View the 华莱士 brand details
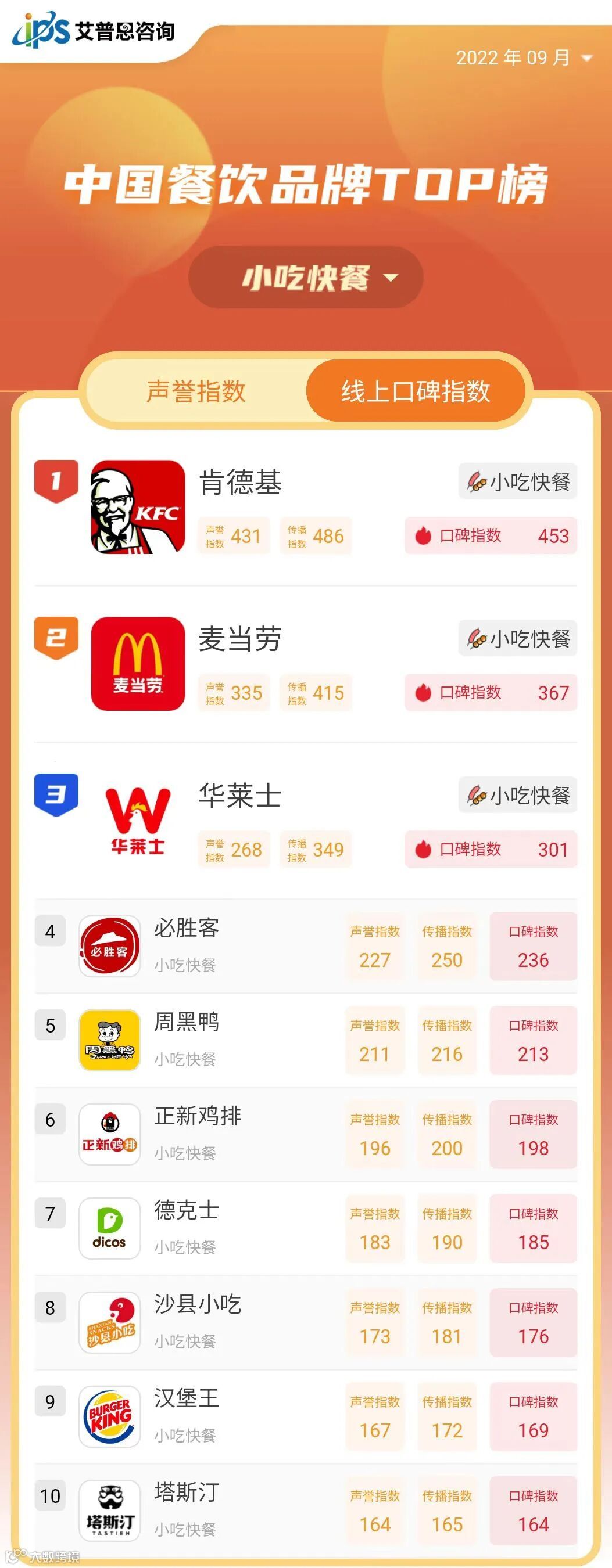612x1568 pixels. (306, 821)
